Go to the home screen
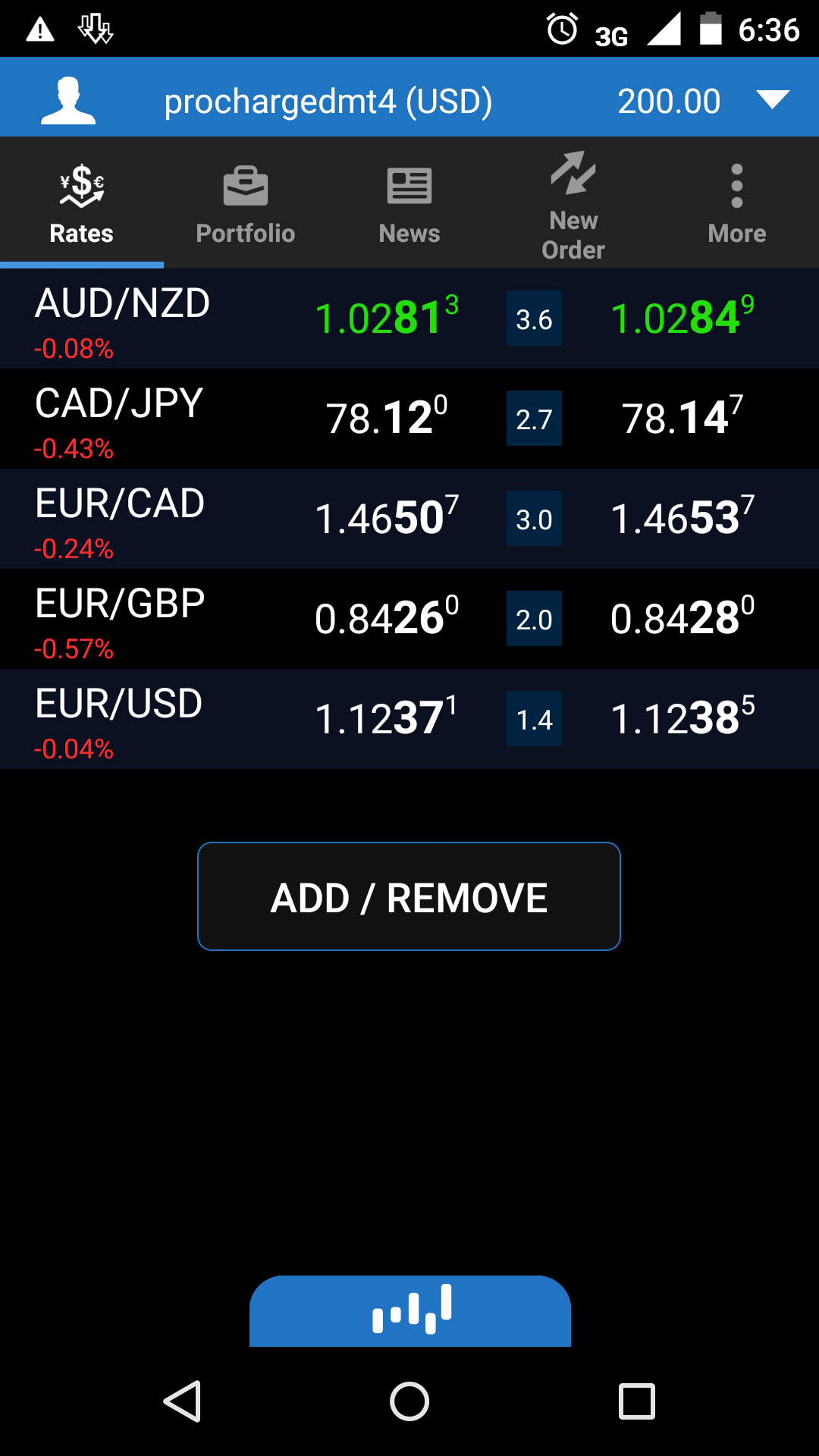The height and width of the screenshot is (1456, 819). [409, 1401]
